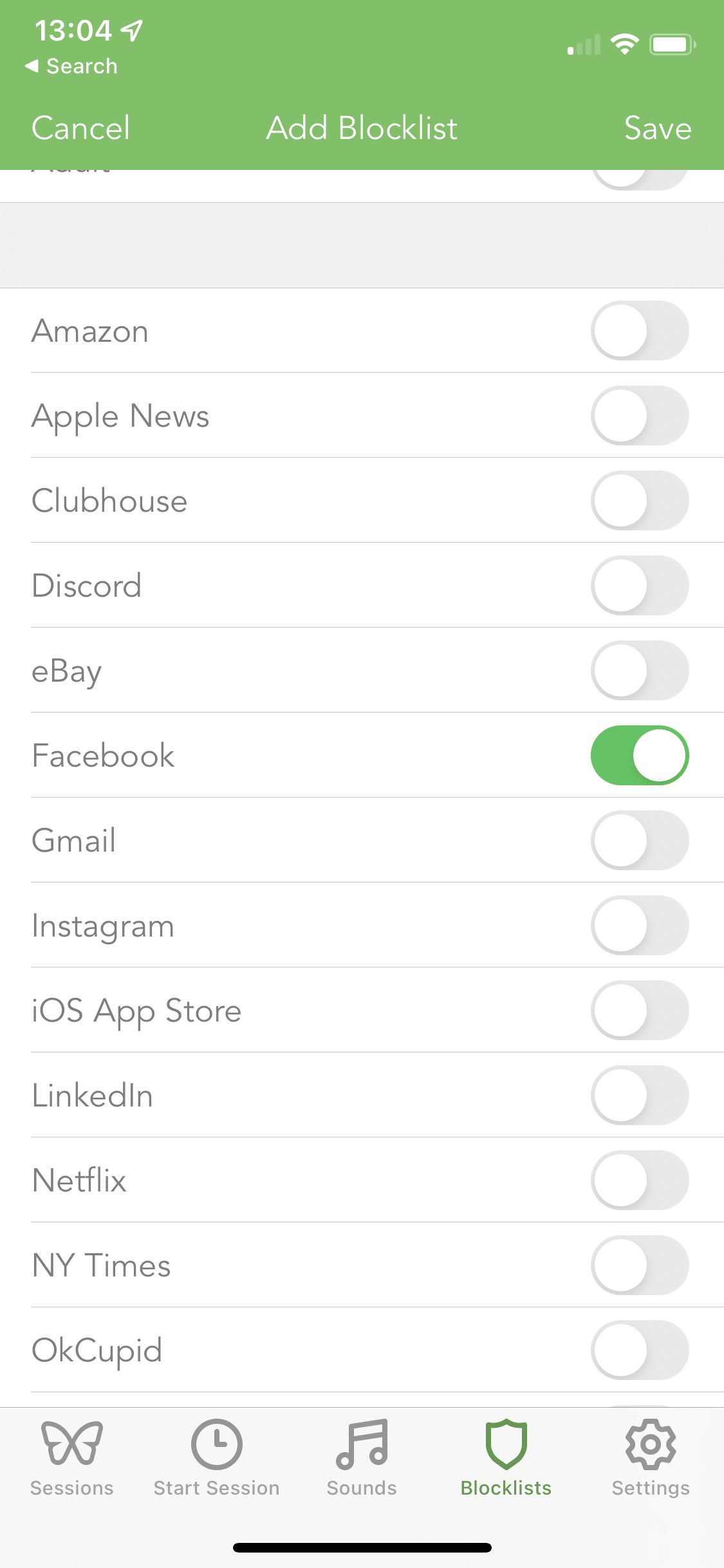Go to the Sessions tab
The width and height of the screenshot is (724, 1568).
click(x=72, y=1459)
